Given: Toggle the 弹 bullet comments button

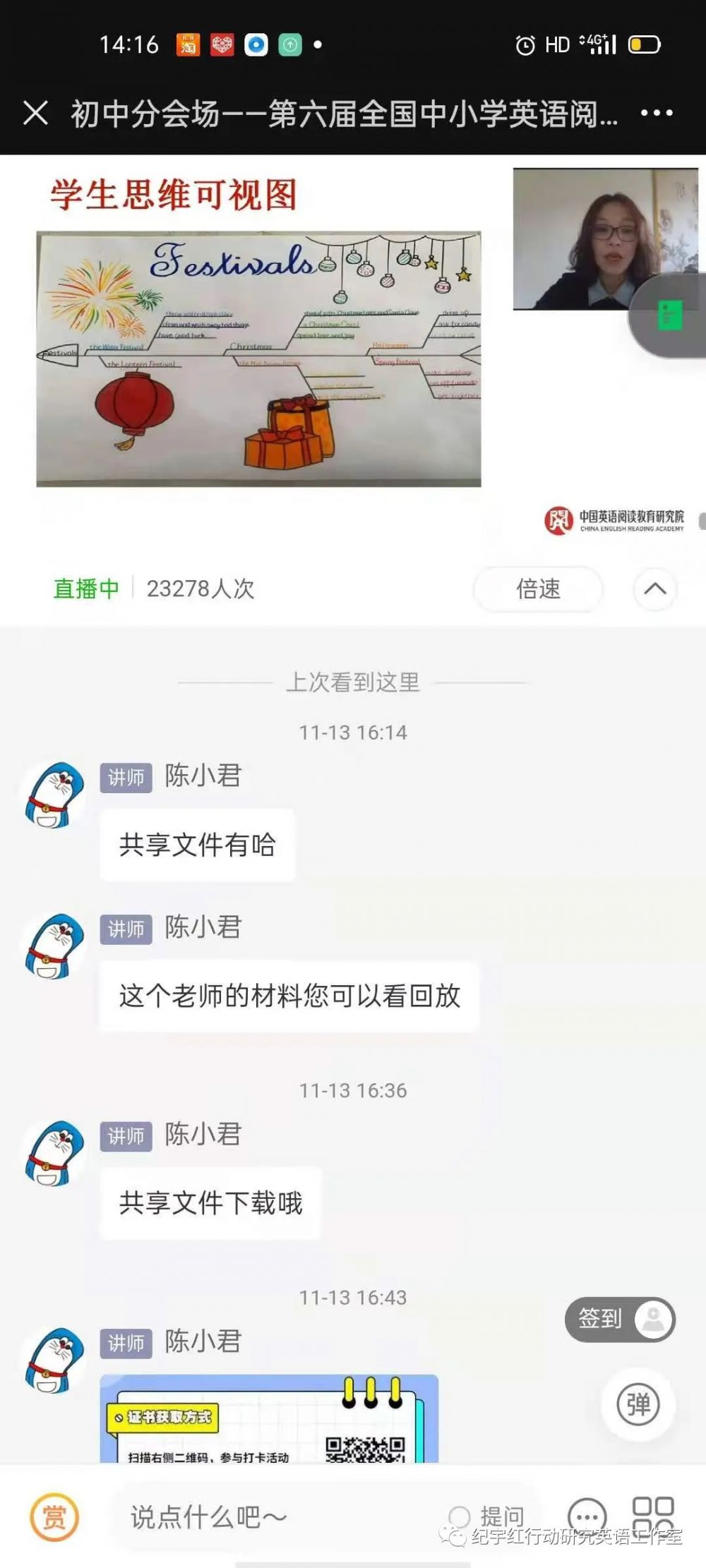Looking at the screenshot, I should pos(638,1404).
